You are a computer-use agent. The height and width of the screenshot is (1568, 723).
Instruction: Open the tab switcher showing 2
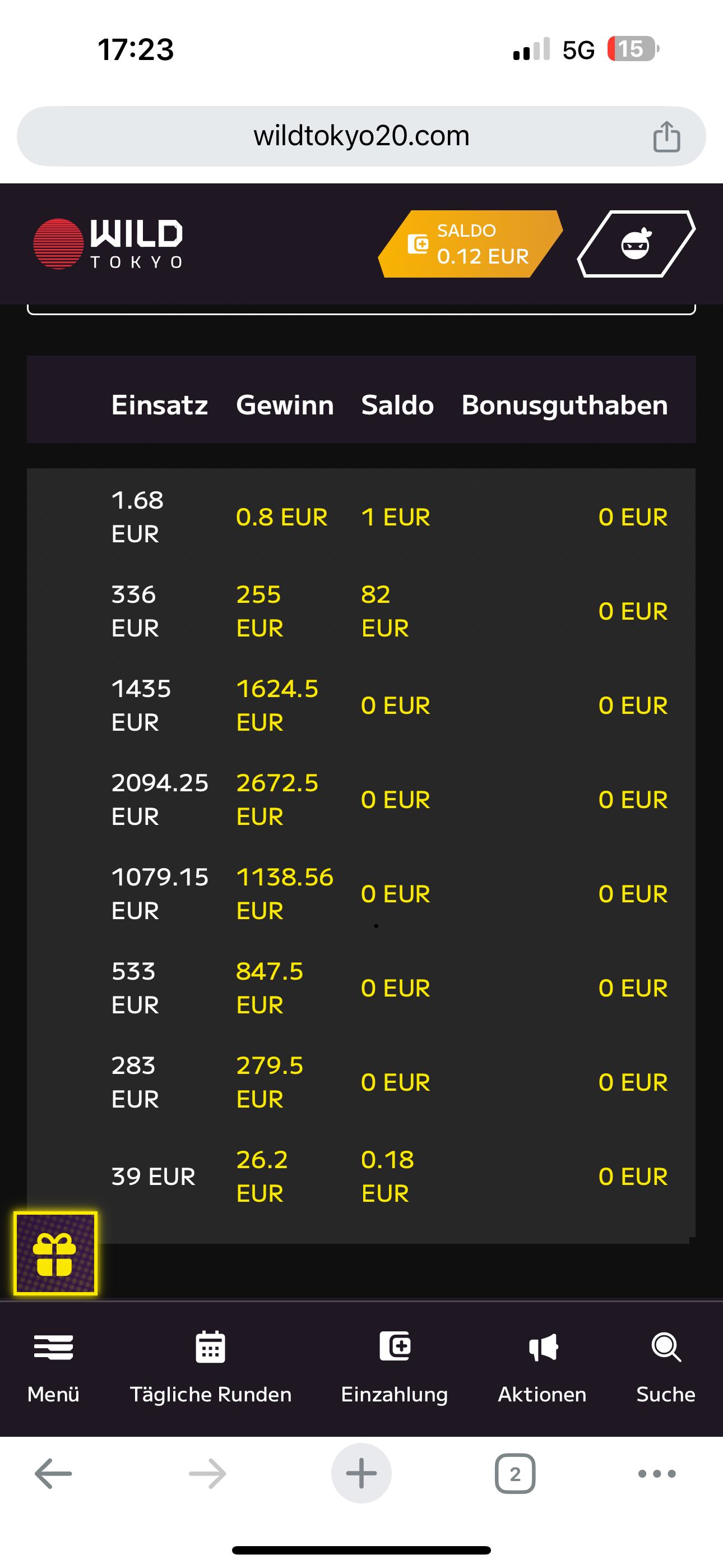(x=515, y=1474)
